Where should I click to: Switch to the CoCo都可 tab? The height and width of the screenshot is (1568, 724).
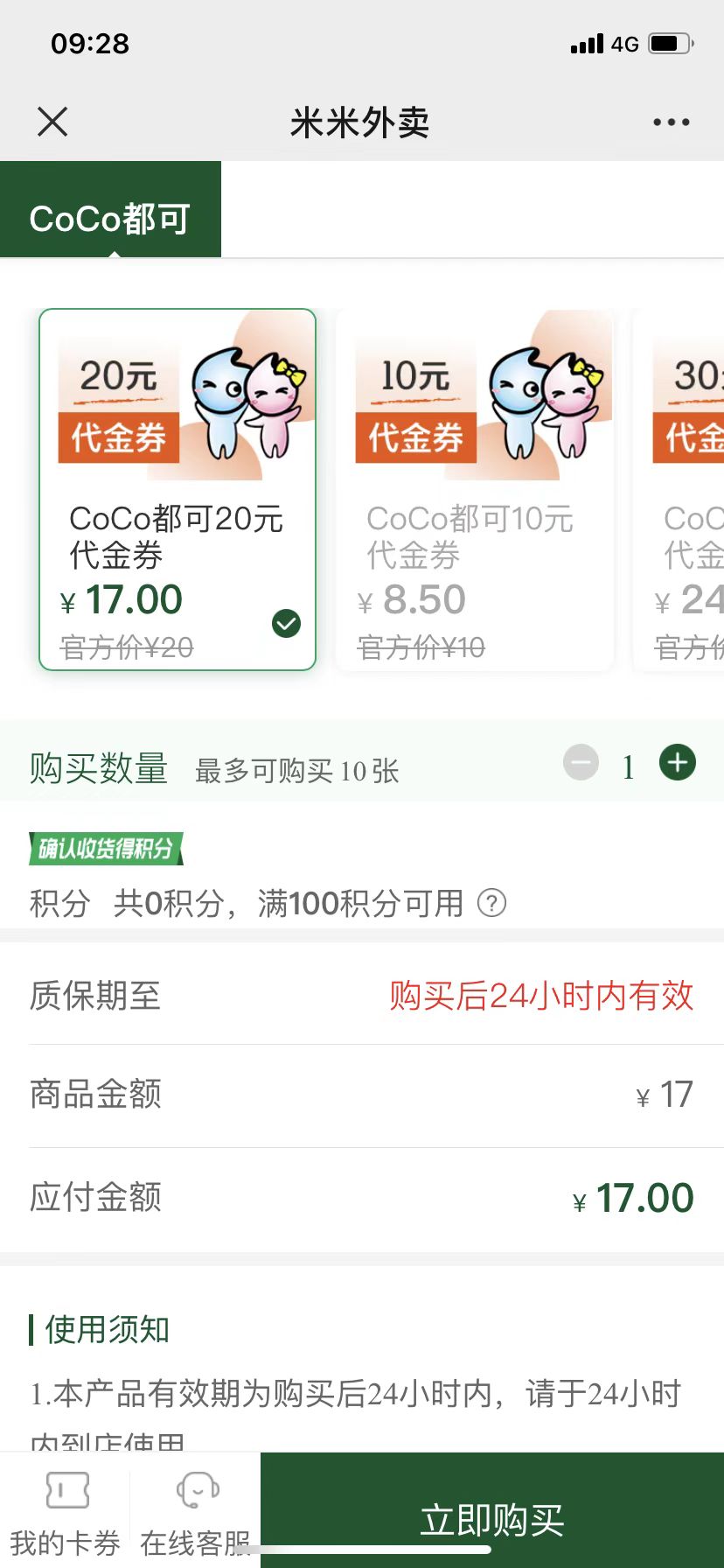[110, 217]
